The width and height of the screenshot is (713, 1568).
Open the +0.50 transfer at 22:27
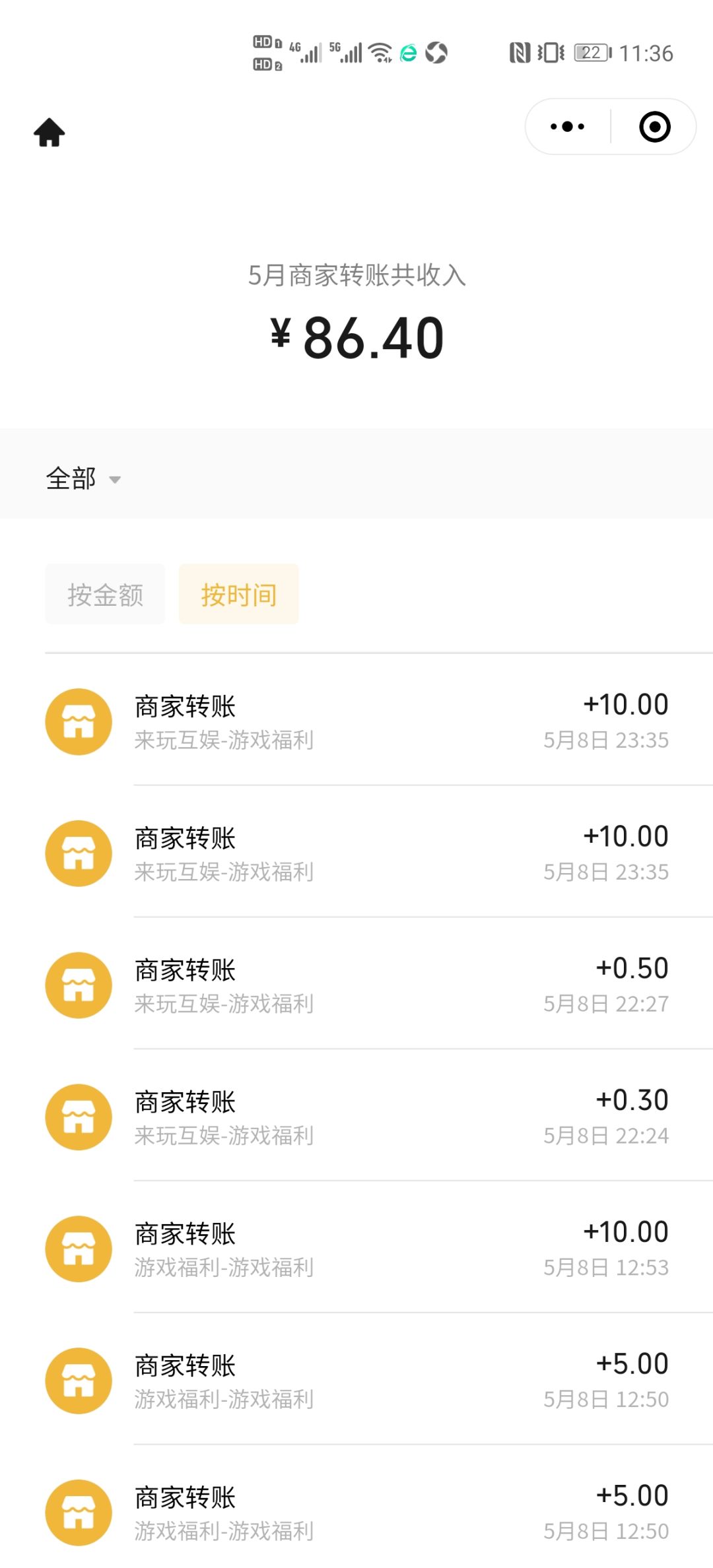[x=356, y=985]
